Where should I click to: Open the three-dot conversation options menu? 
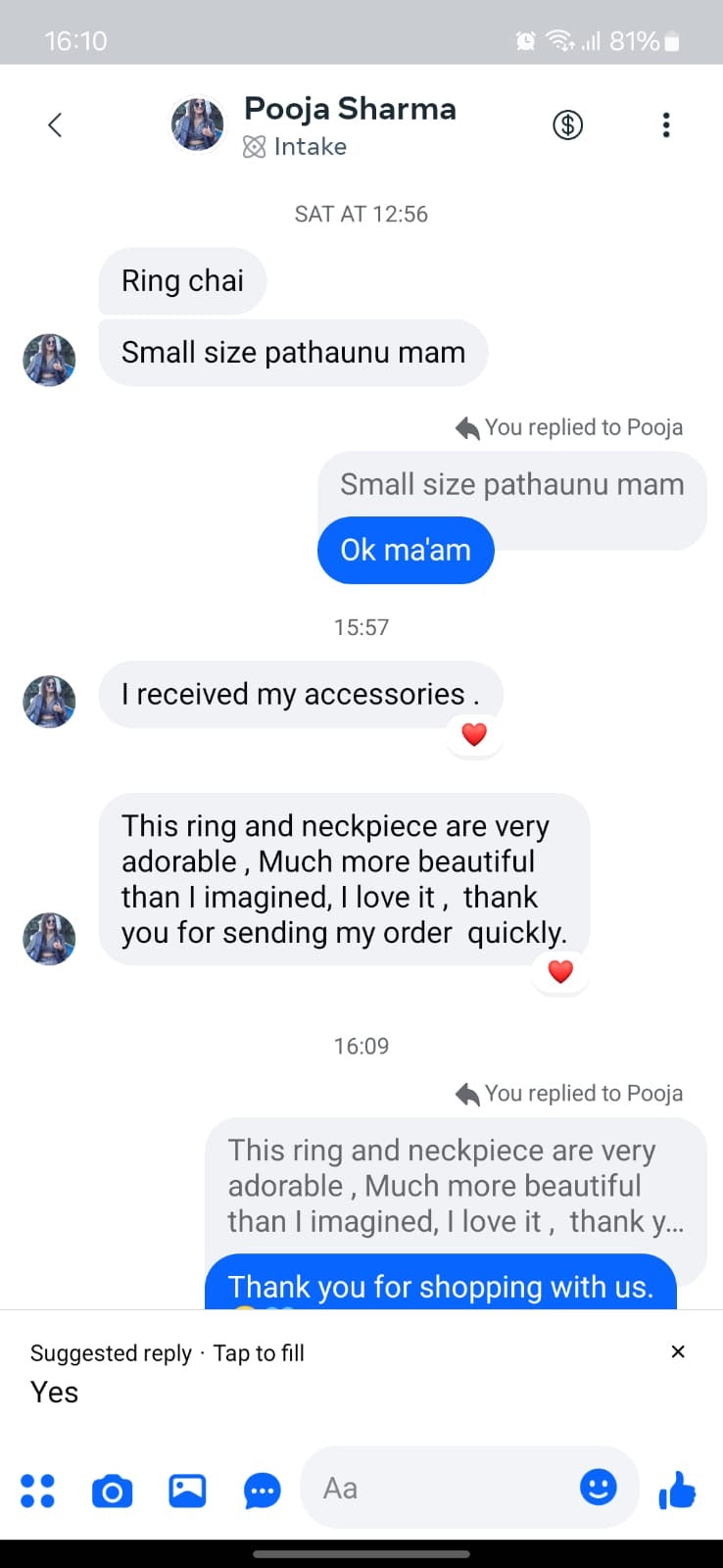tap(666, 124)
